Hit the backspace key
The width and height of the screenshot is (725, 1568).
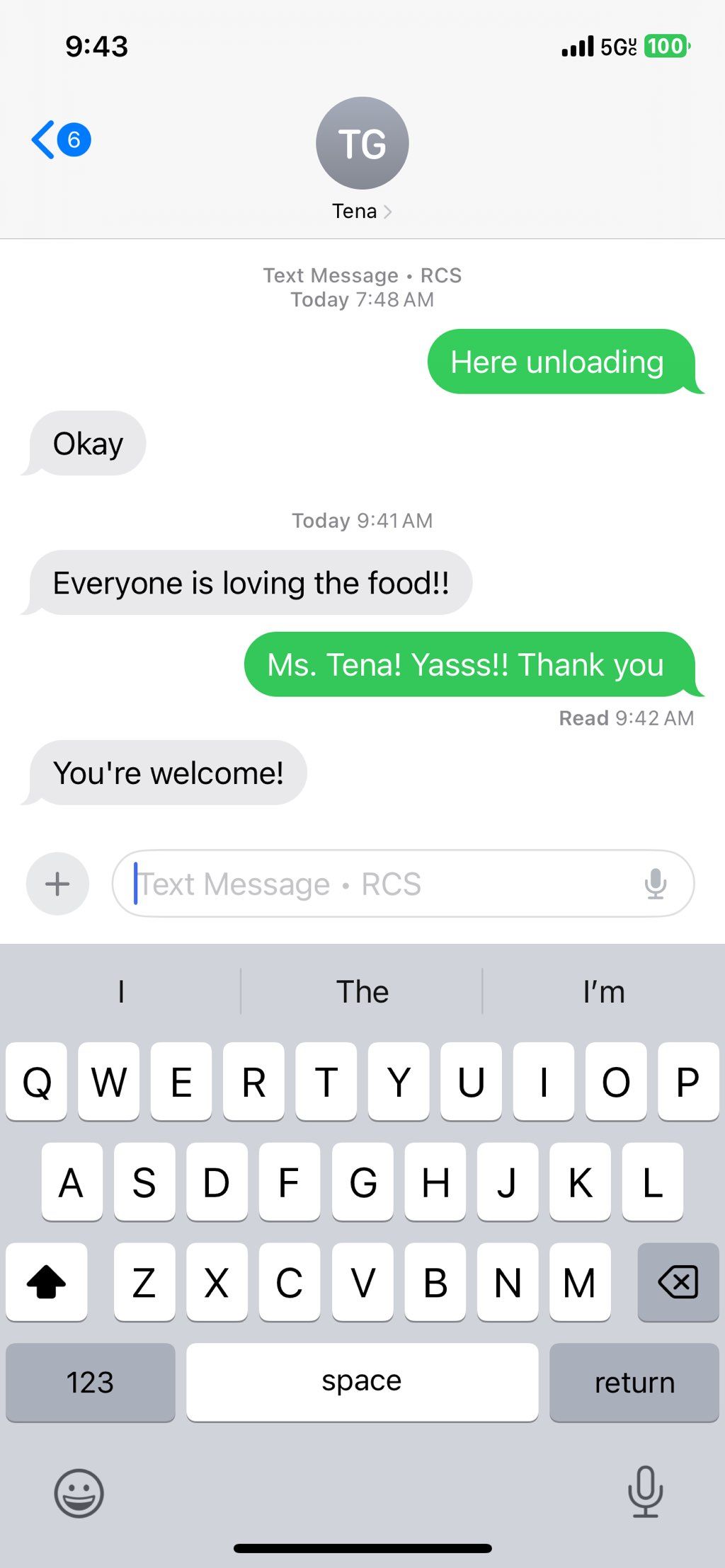coord(678,1281)
